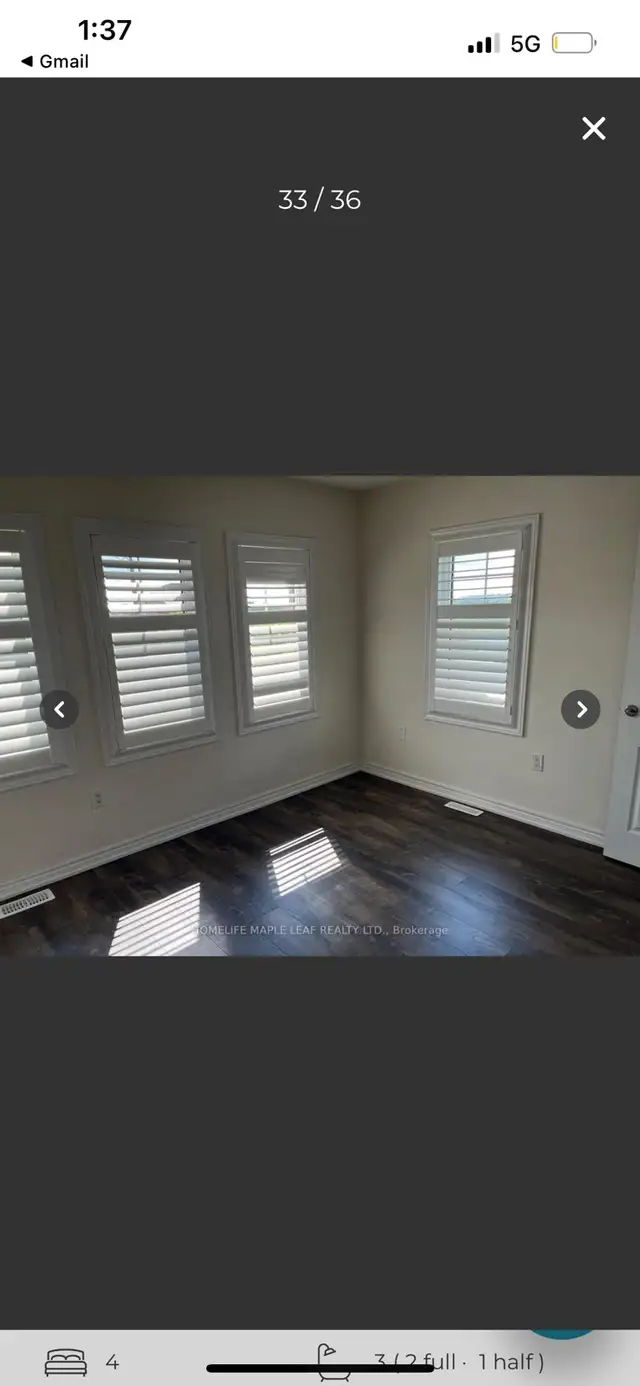The height and width of the screenshot is (1386, 640).
Task: Advance to the next photo
Action: [x=581, y=710]
